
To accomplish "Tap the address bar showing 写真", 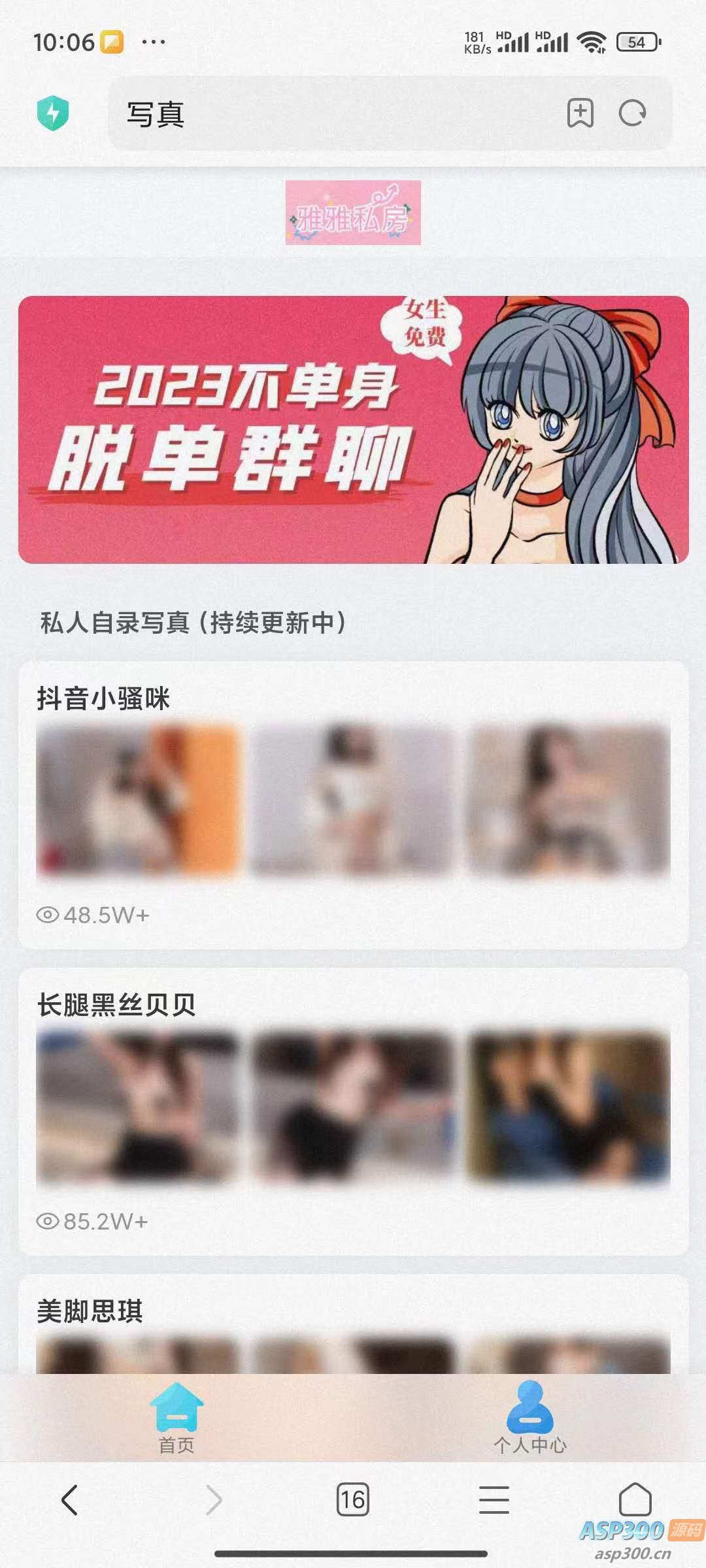I will click(327, 114).
